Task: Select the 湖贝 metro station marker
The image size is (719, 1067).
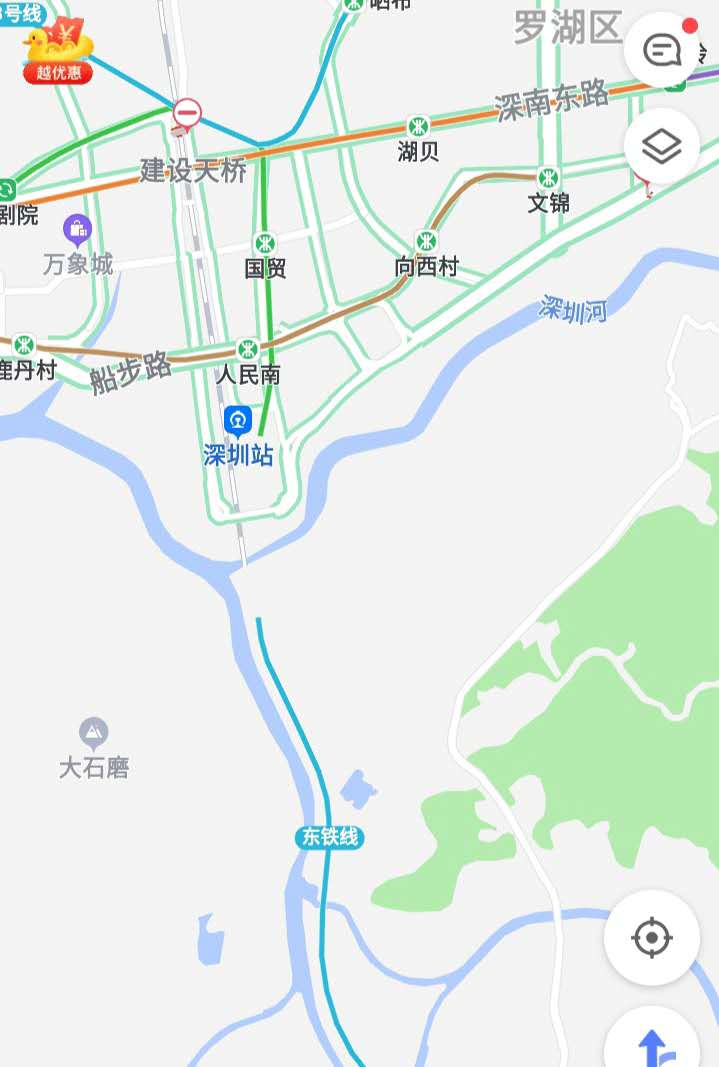Action: pyautogui.click(x=417, y=126)
